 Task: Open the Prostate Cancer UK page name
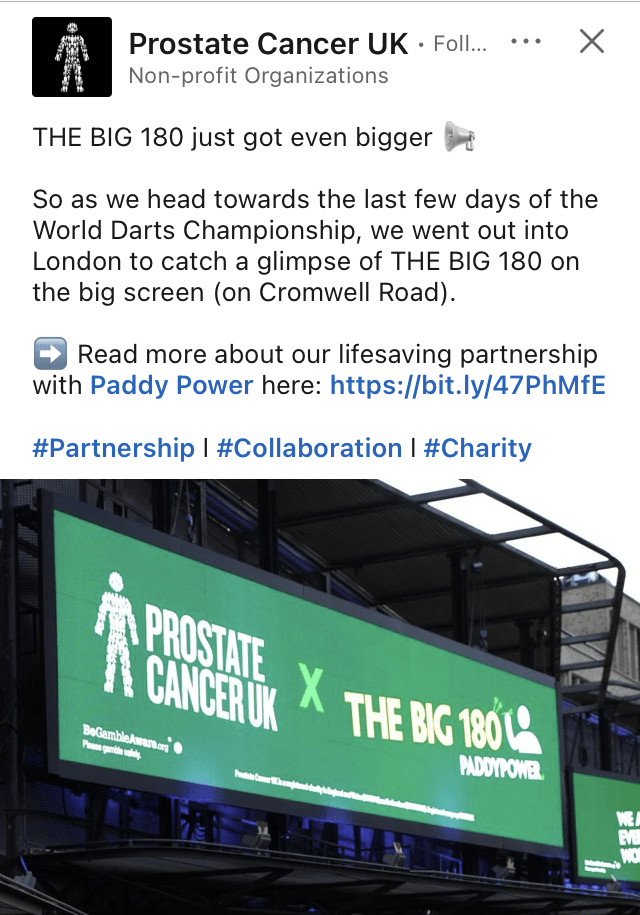point(268,43)
